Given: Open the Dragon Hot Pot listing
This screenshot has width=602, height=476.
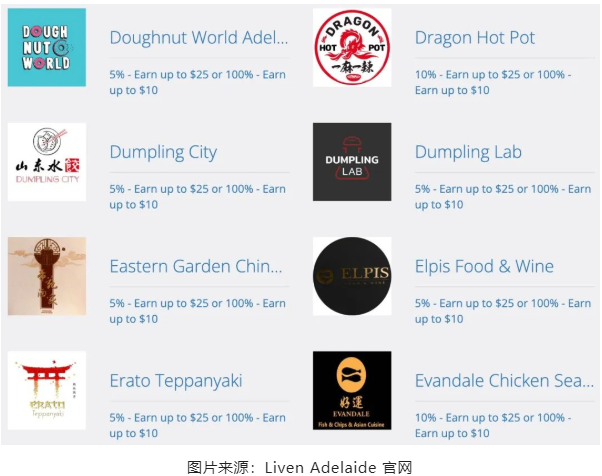Looking at the screenshot, I should (x=475, y=38).
